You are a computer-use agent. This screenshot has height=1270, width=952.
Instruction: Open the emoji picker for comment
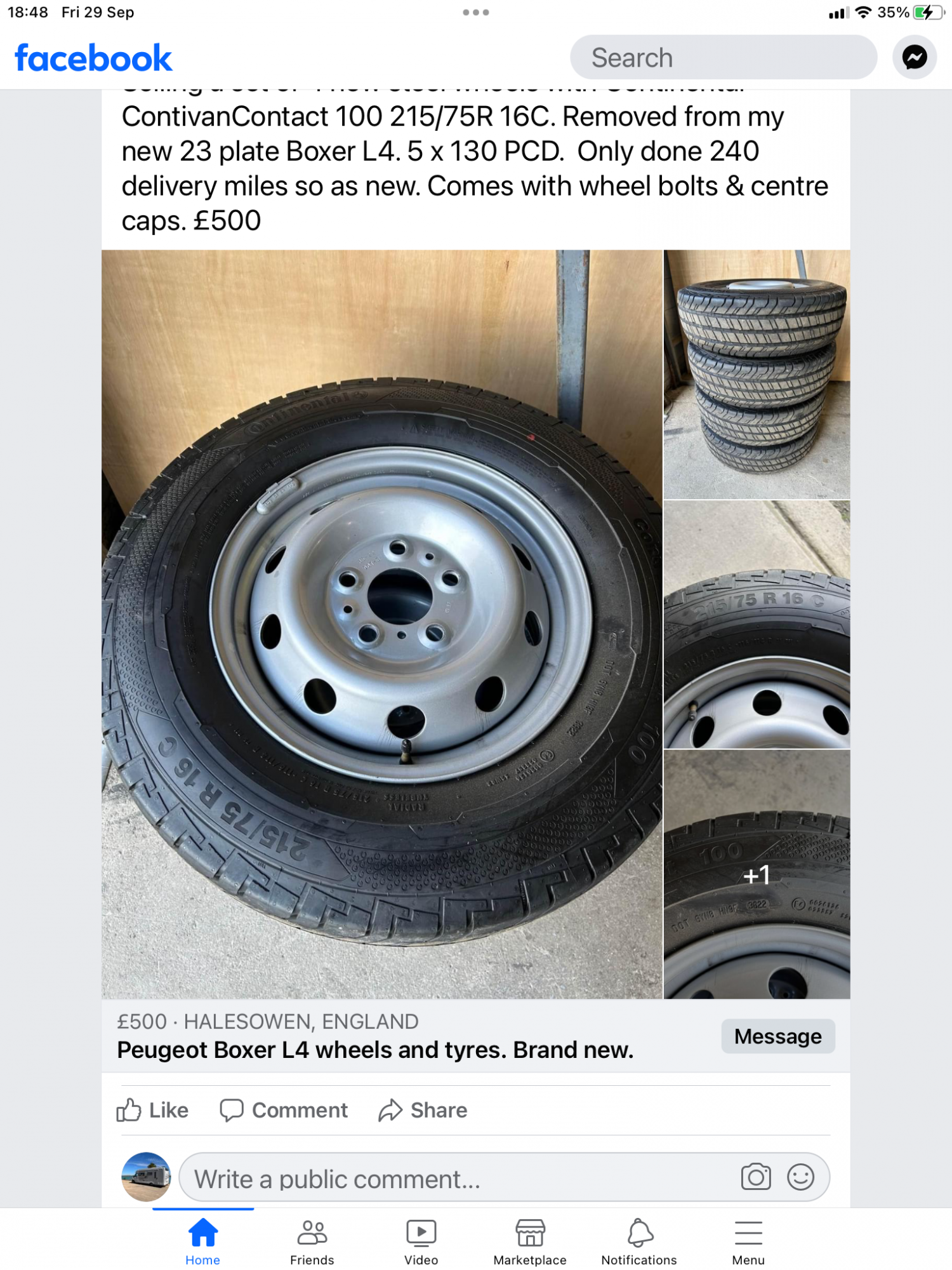pyautogui.click(x=800, y=1177)
